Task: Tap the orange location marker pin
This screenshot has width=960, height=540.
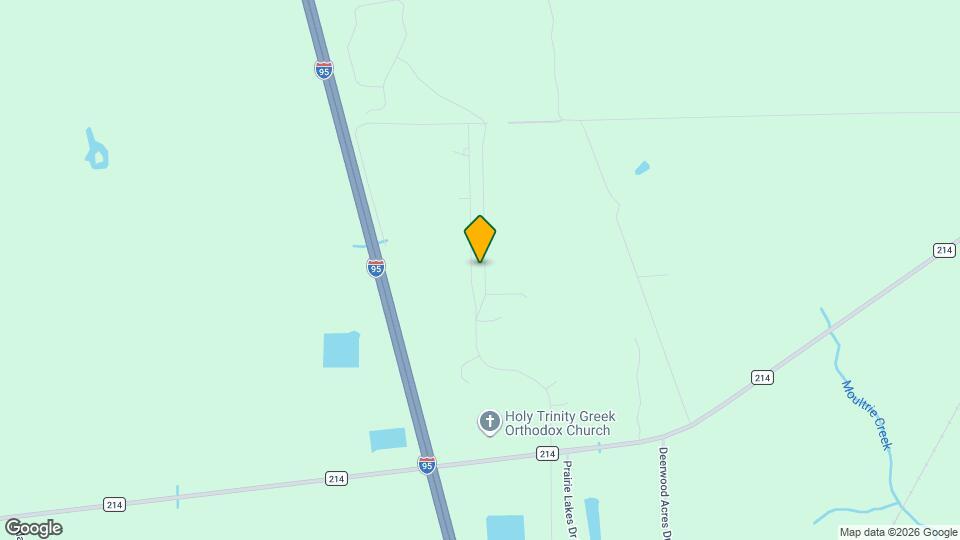Action: point(480,238)
